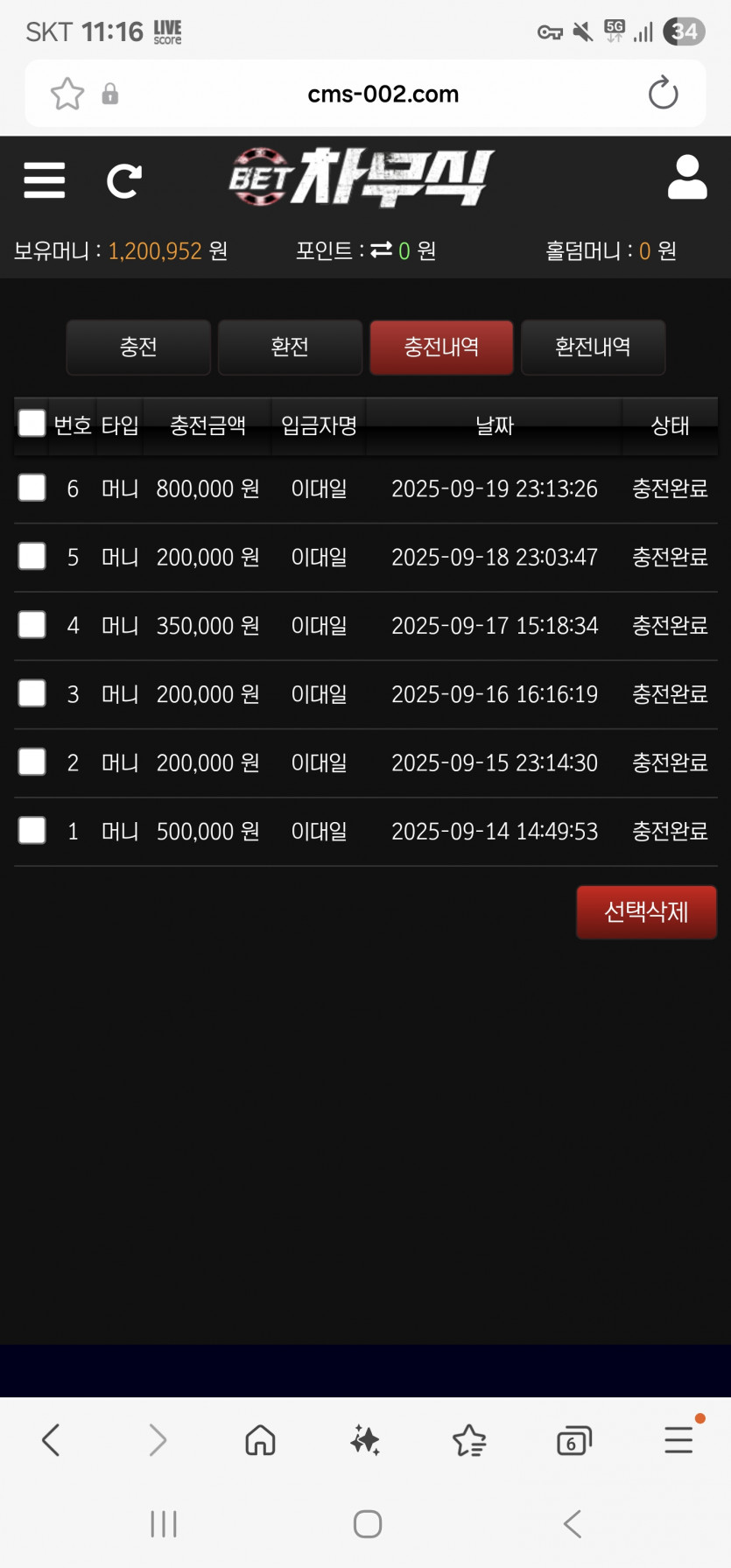731x1568 pixels.
Task: Open the user profile icon
Action: click(687, 178)
